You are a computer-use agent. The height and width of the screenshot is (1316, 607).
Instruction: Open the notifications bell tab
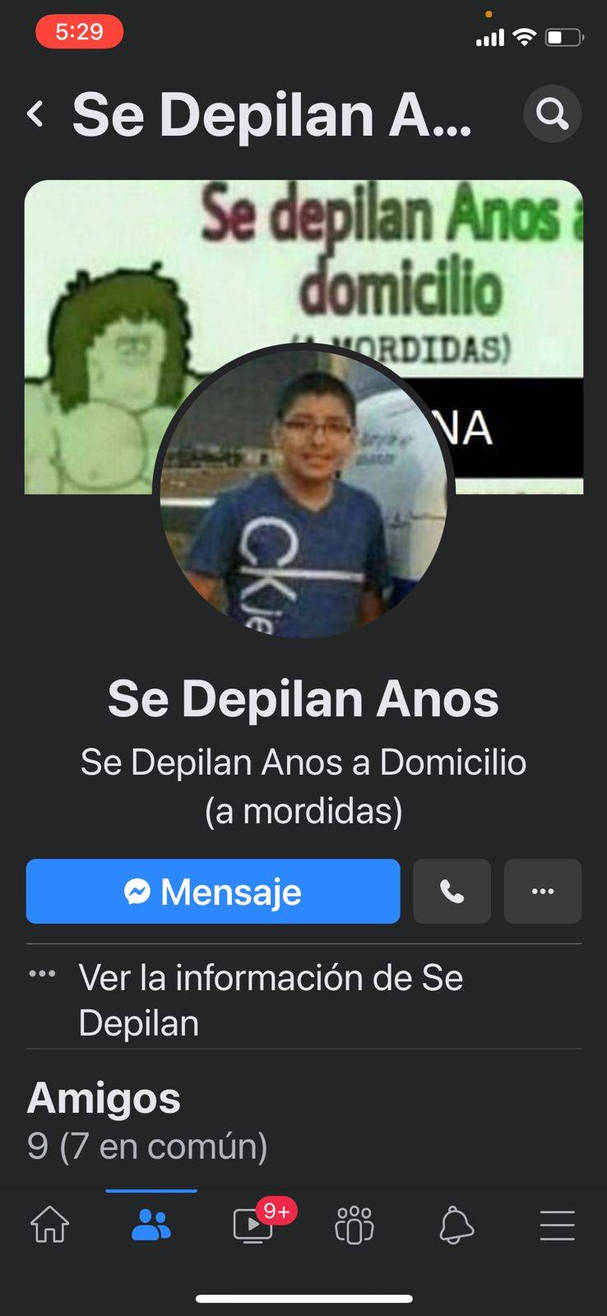pos(456,1224)
